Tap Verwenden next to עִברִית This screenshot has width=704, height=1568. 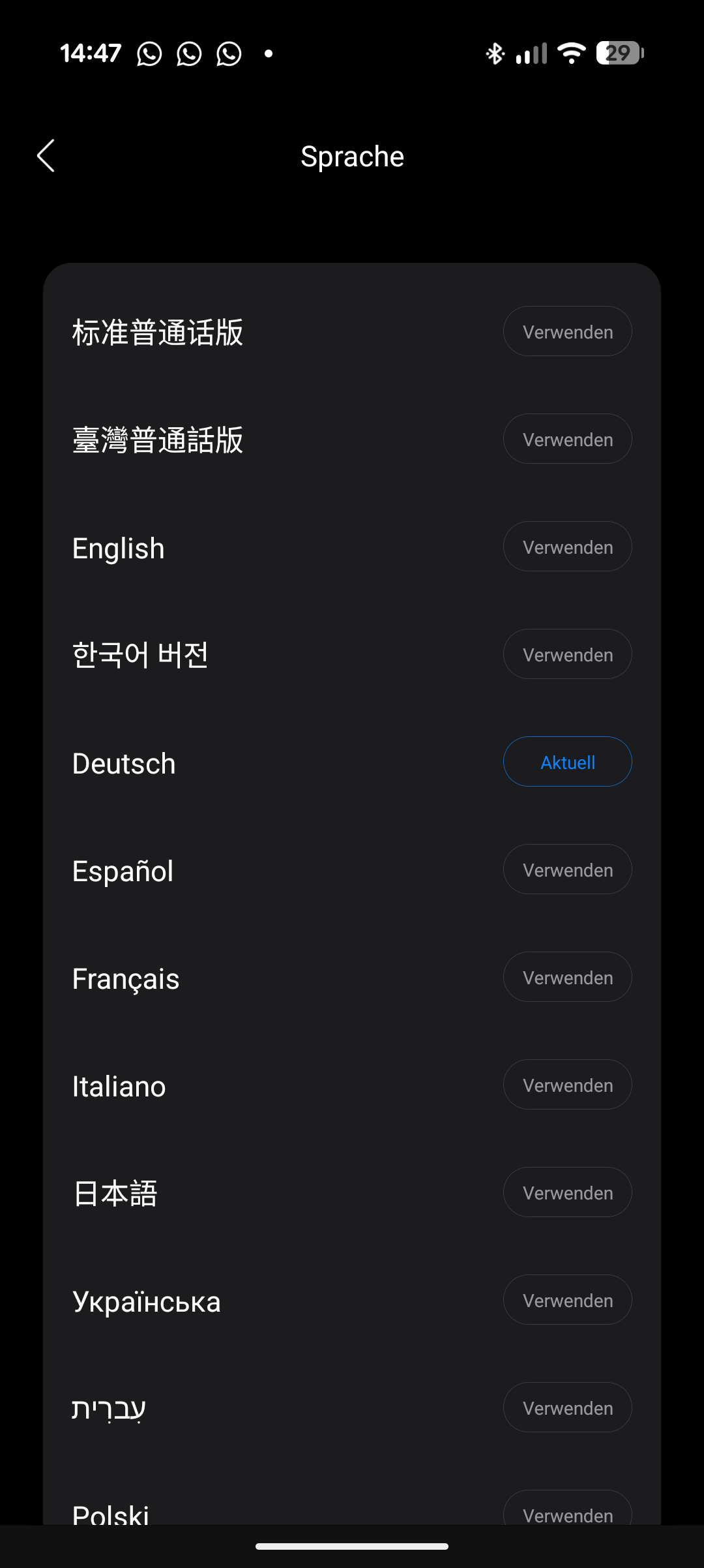click(567, 1408)
